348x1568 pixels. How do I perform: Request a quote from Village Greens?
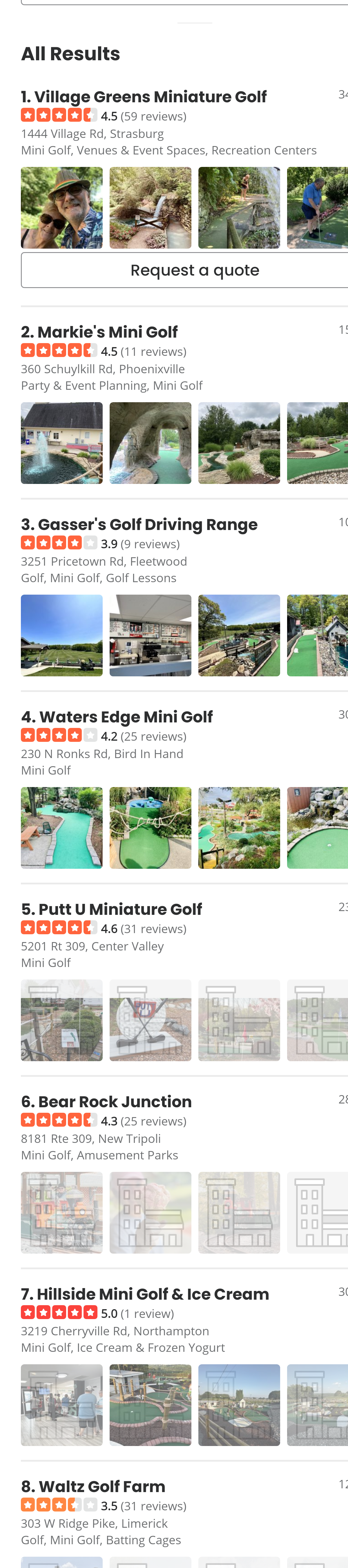(194, 270)
